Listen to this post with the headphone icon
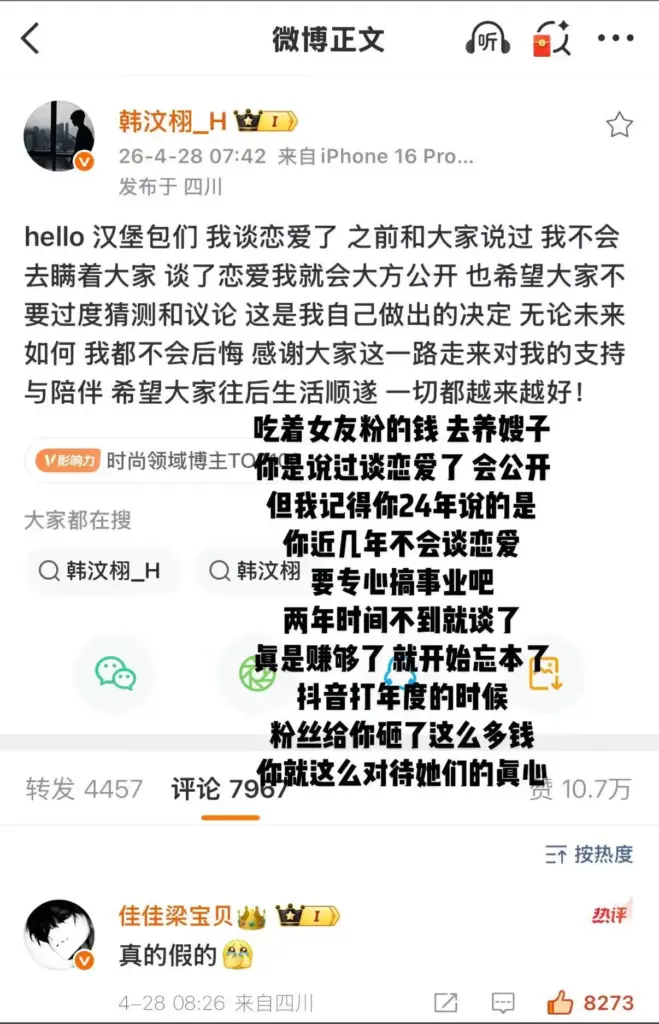The width and height of the screenshot is (659, 1024). (487, 39)
